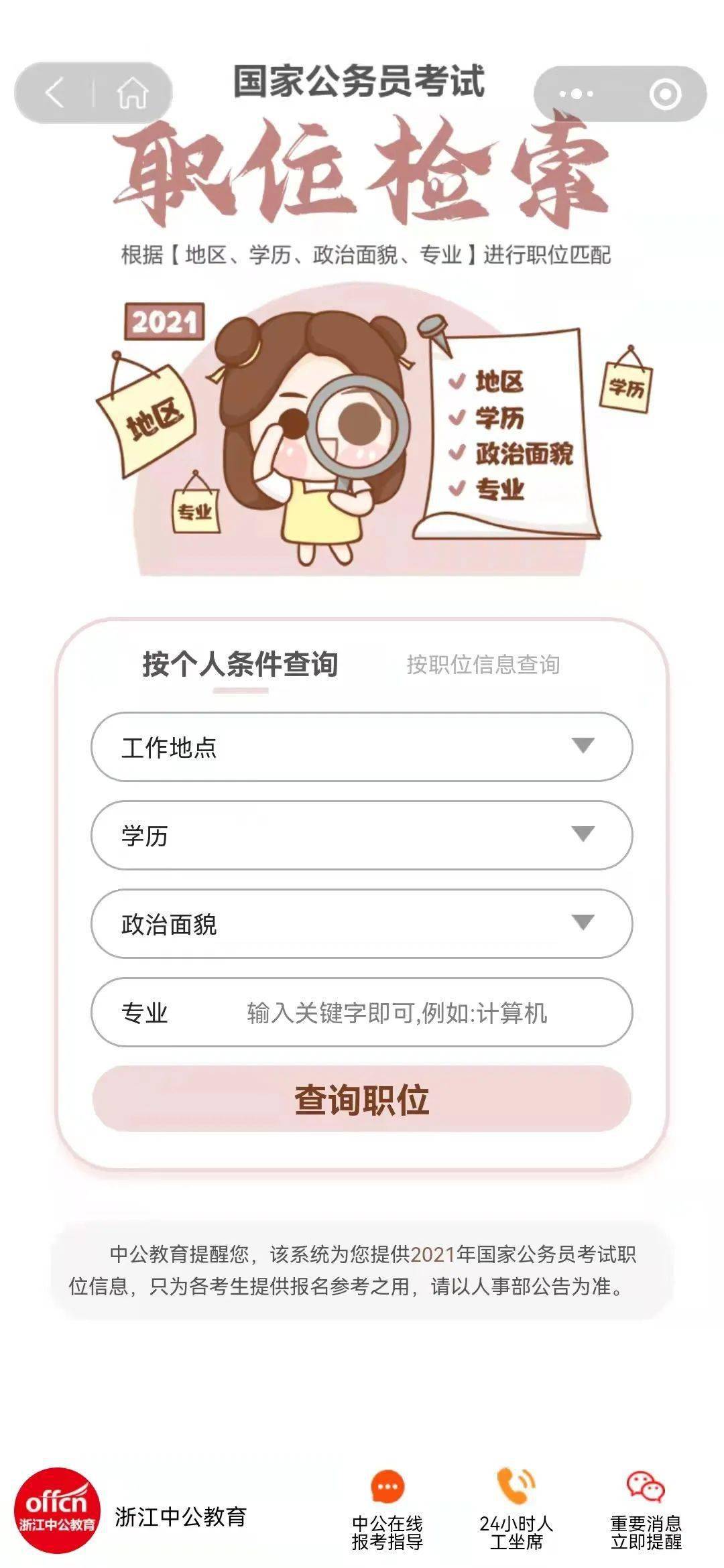Close the mini program
724x1568 pixels.
[665, 94]
